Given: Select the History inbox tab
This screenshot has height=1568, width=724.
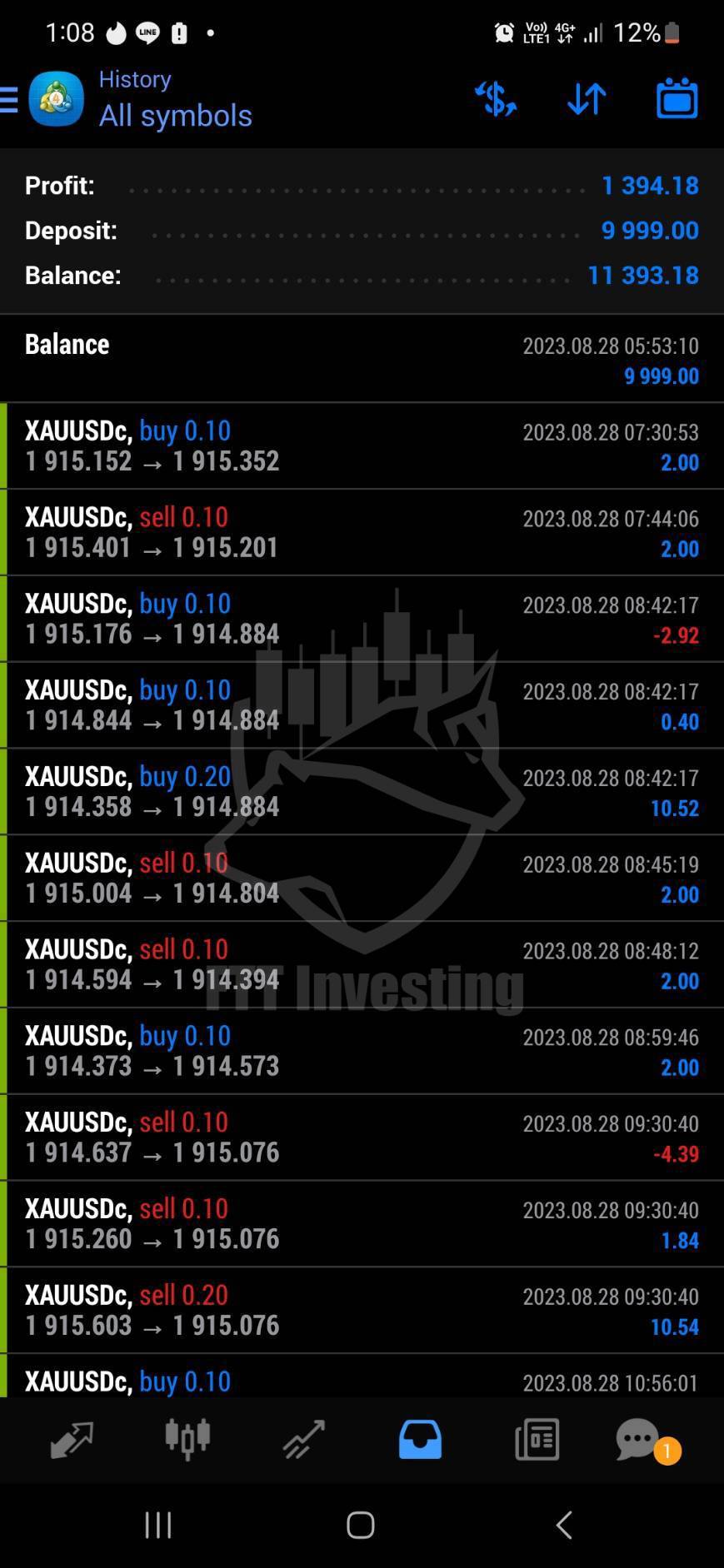Looking at the screenshot, I should pyautogui.click(x=420, y=1440).
